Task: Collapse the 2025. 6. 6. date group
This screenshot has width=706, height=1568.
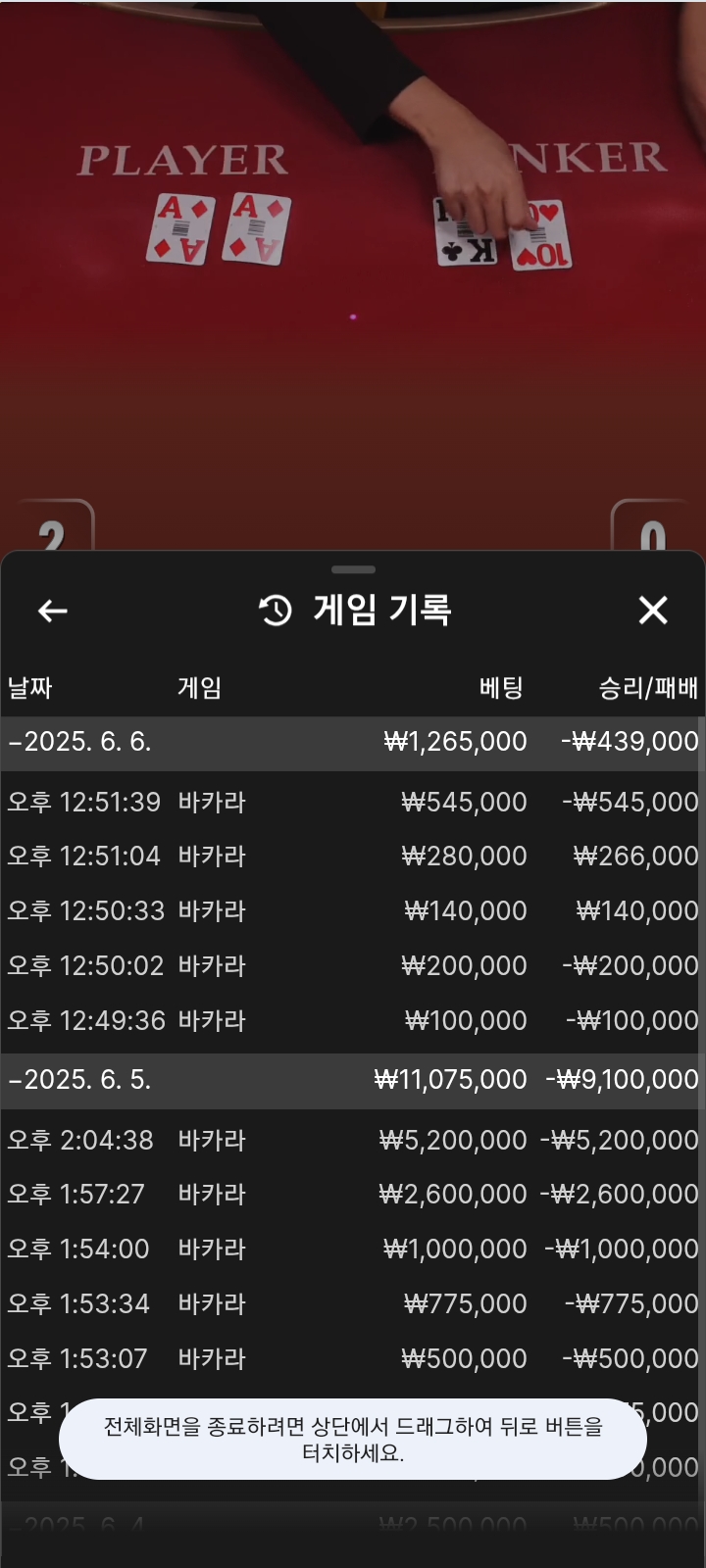Action: (80, 742)
